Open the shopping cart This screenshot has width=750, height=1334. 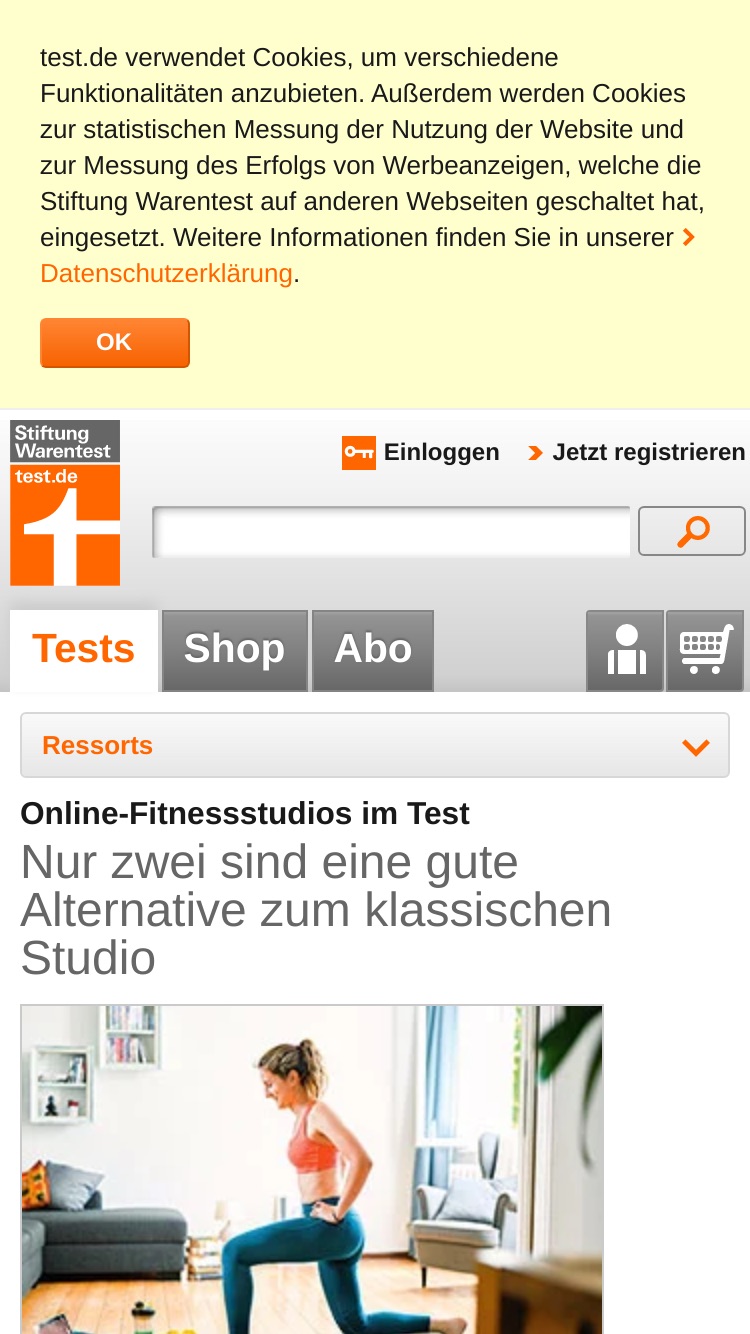705,650
